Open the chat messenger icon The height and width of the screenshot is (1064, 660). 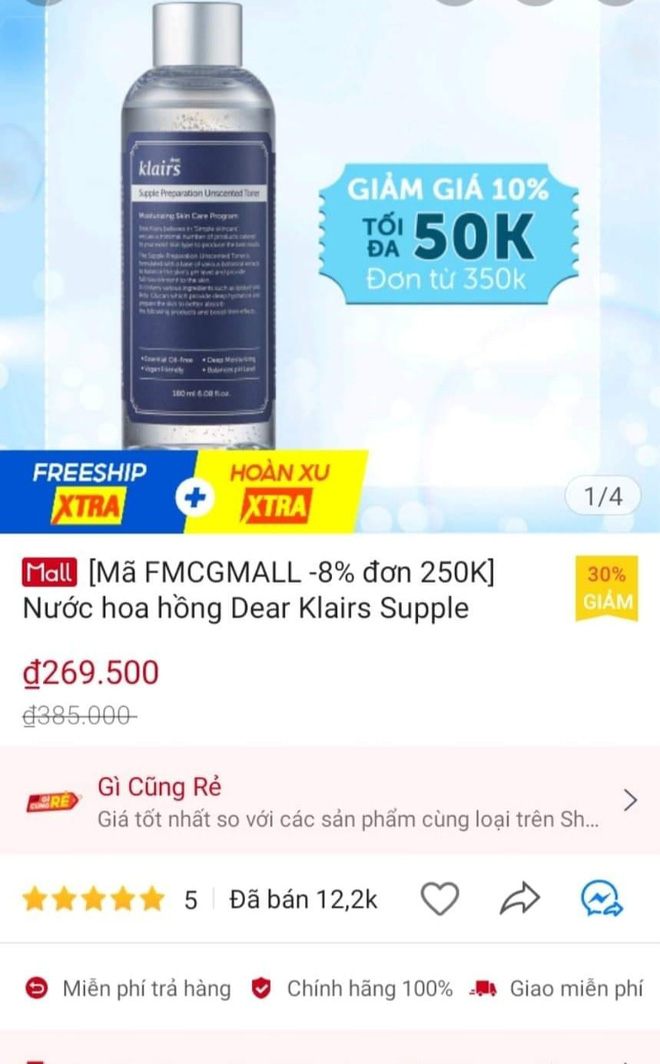click(603, 898)
